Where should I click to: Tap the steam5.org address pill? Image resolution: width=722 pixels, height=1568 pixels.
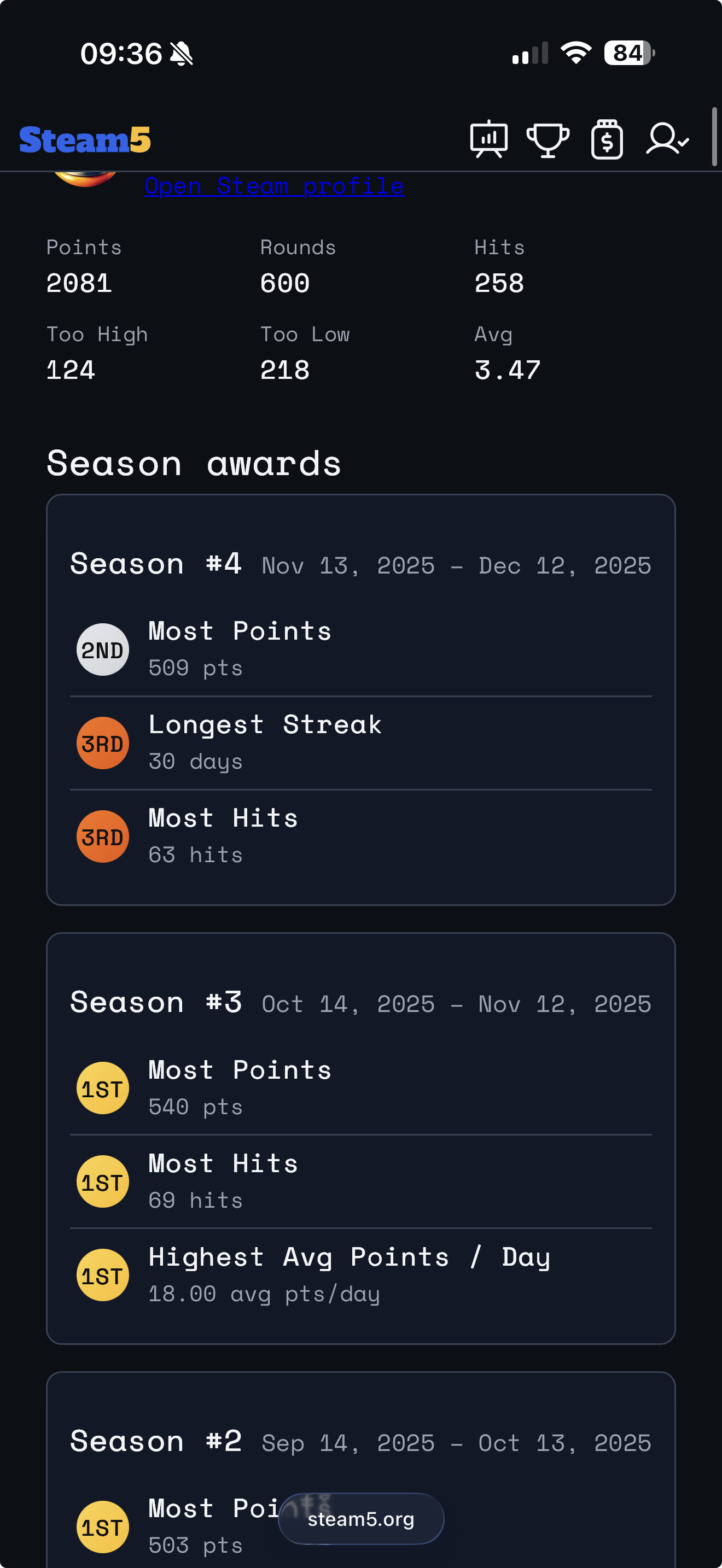tap(361, 1519)
